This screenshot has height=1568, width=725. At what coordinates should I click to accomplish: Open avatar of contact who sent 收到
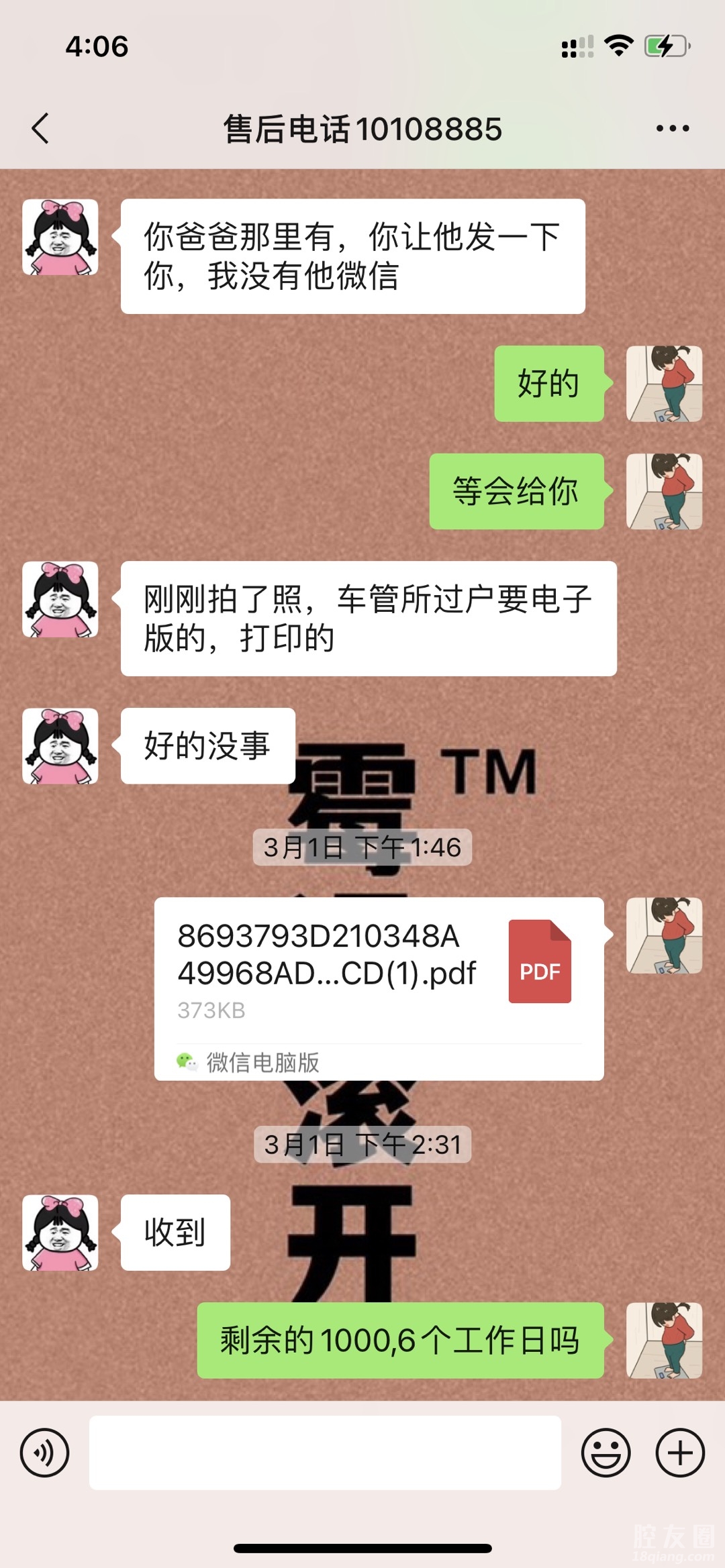coord(60,1233)
